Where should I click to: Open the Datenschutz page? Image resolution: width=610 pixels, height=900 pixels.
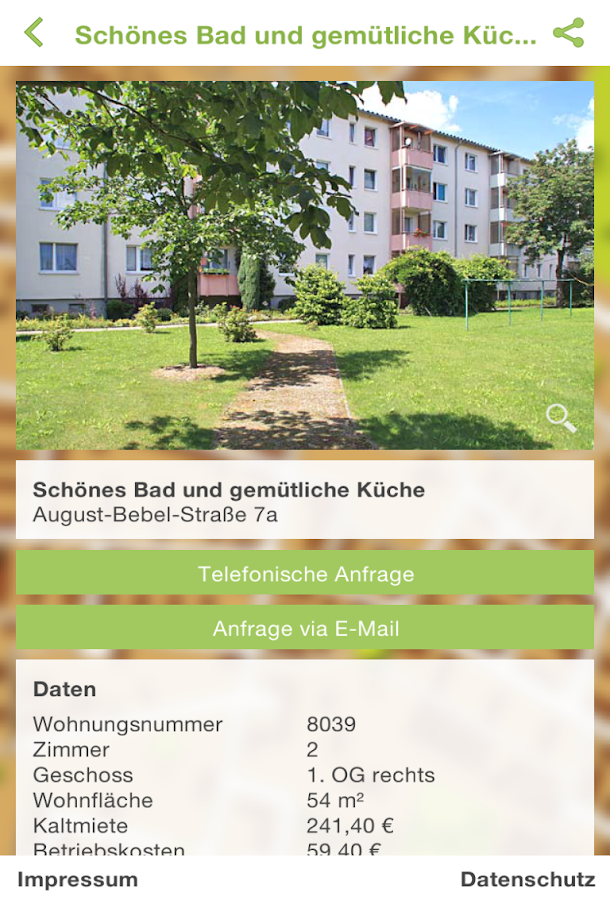527,880
